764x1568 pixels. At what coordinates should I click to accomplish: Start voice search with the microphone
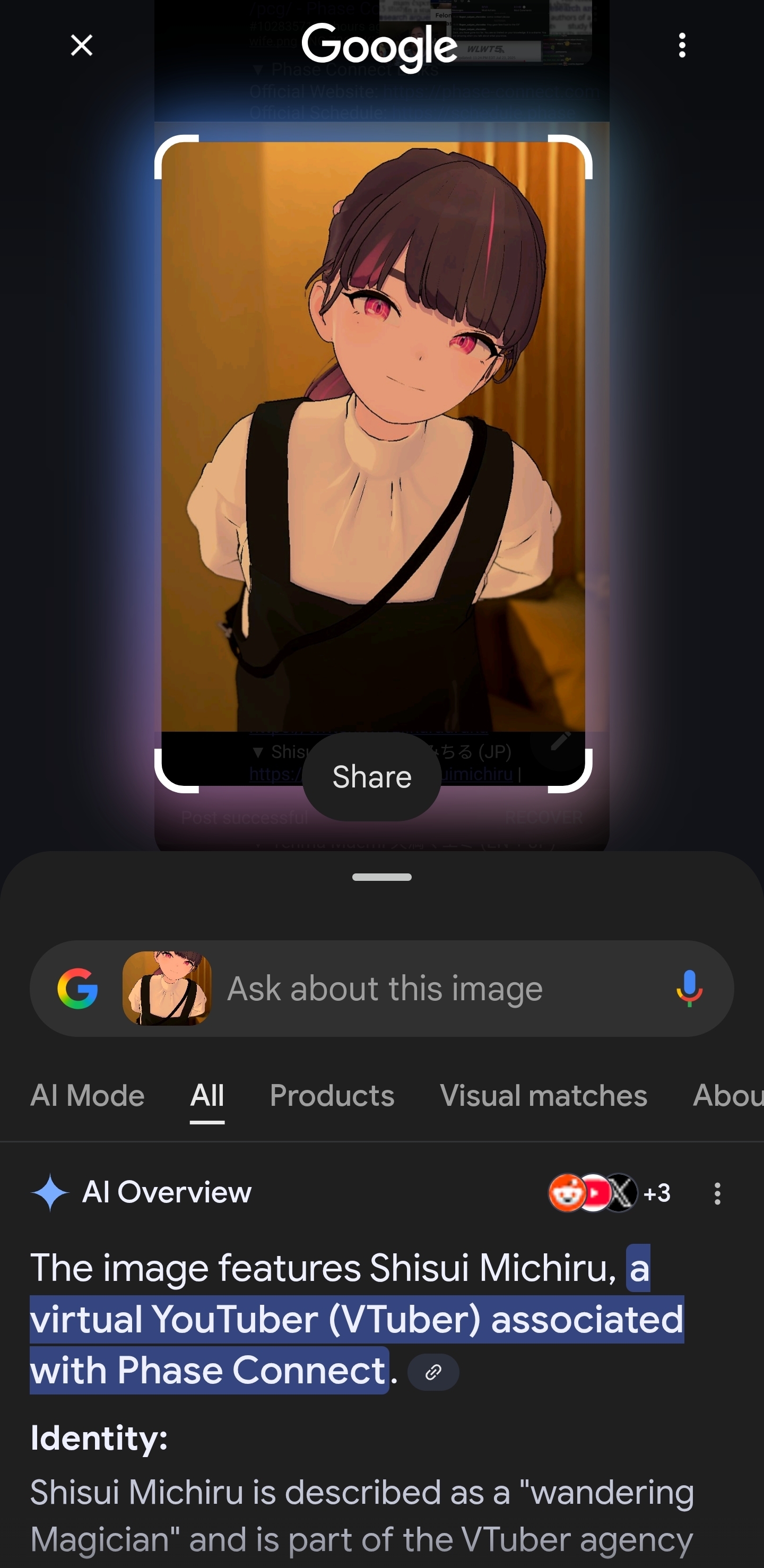(x=689, y=989)
